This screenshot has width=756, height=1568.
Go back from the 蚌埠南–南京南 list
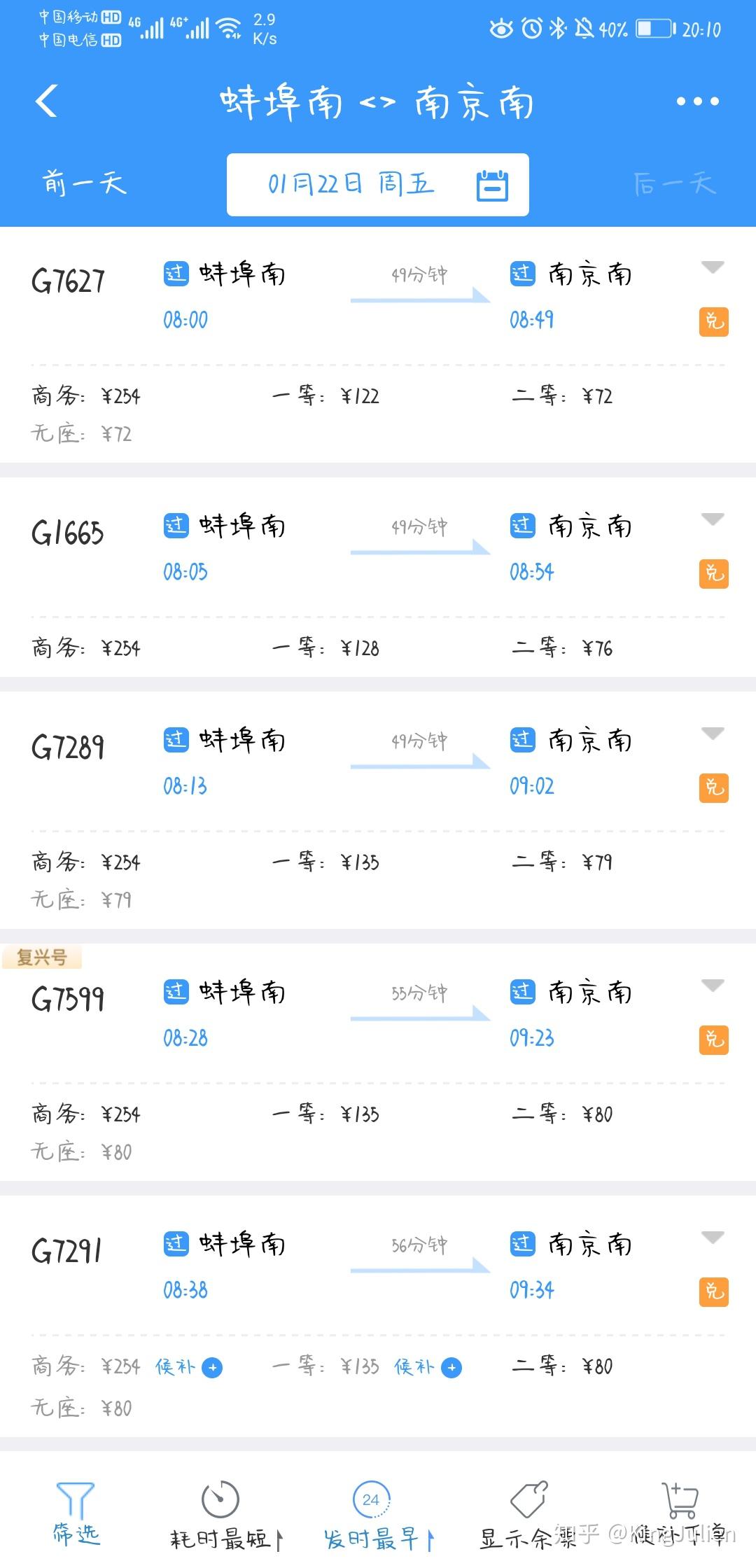point(46,101)
